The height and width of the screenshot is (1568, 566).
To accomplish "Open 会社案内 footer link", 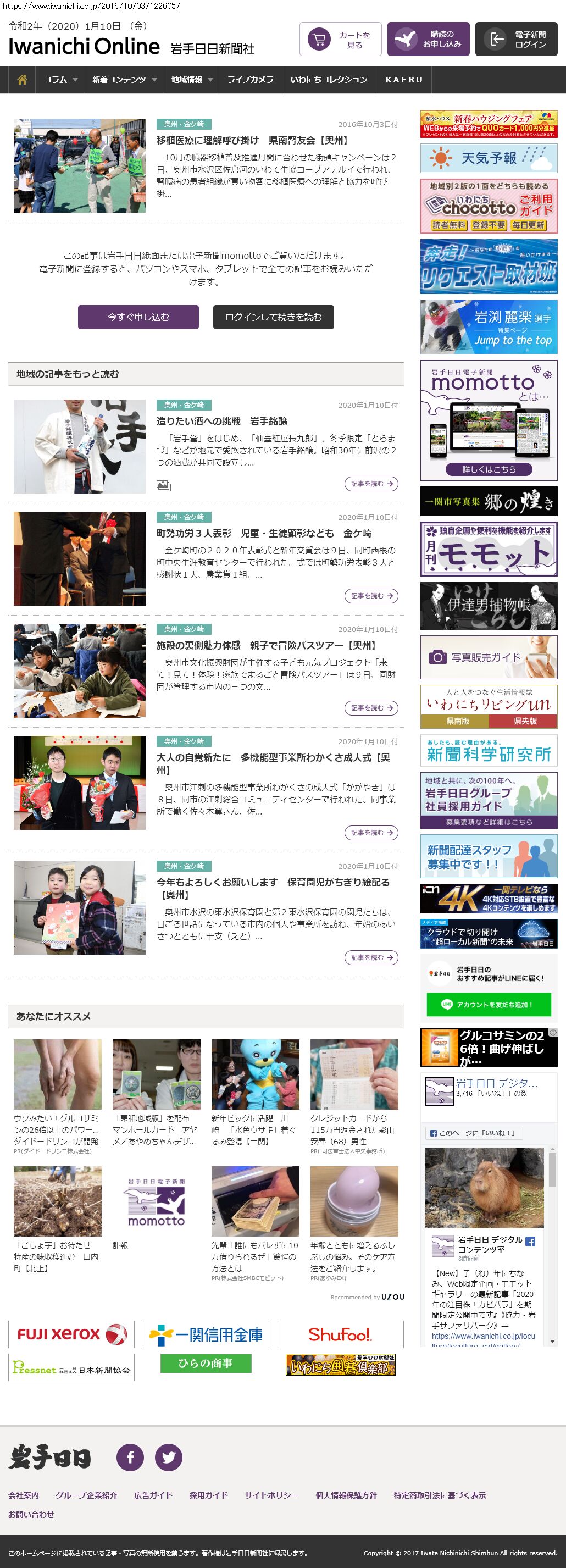I will point(24,1495).
